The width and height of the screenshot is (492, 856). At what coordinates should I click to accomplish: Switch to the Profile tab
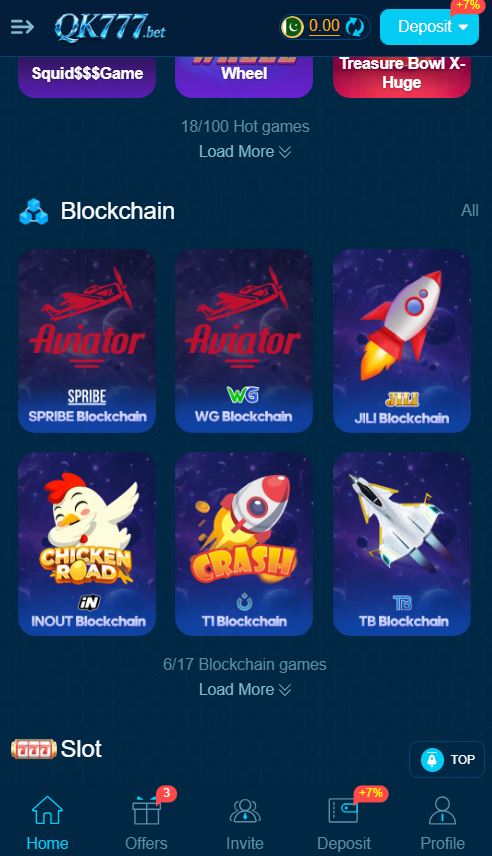click(442, 824)
